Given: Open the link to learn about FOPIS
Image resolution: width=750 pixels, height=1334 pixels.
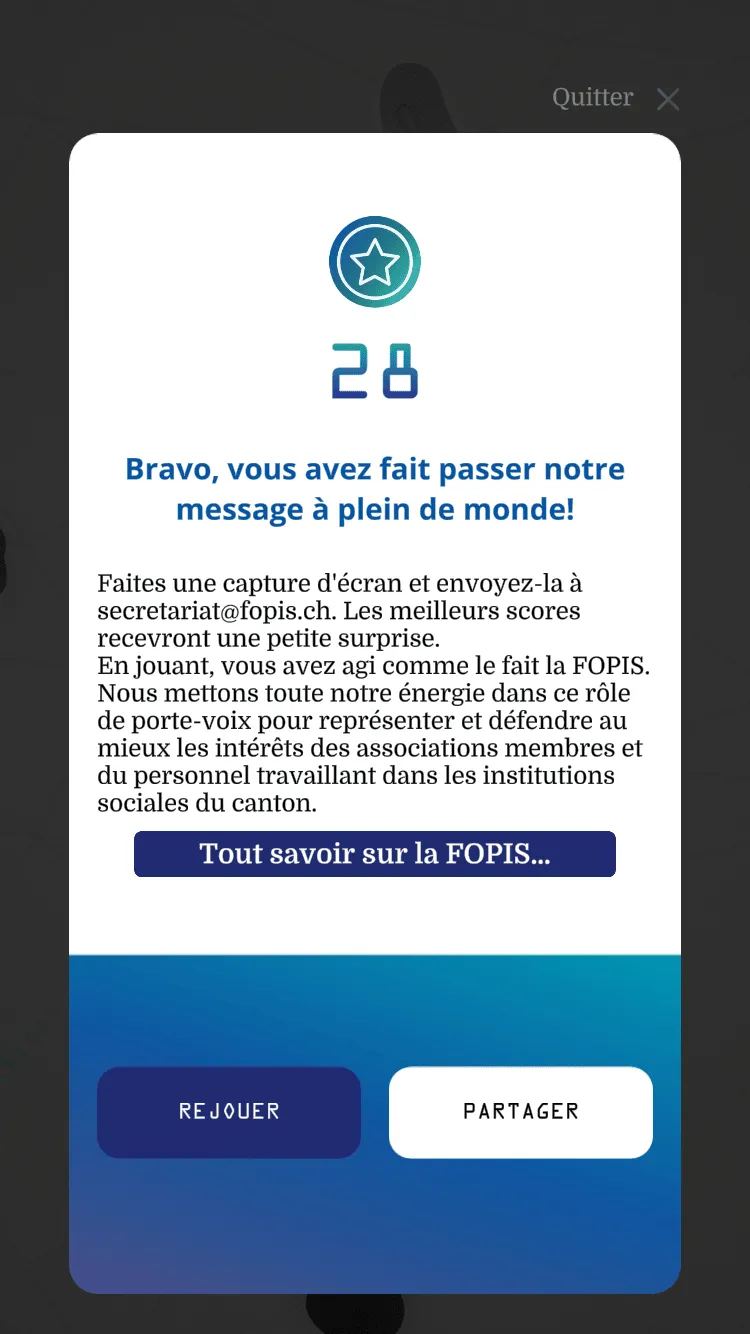Looking at the screenshot, I should pos(375,854).
